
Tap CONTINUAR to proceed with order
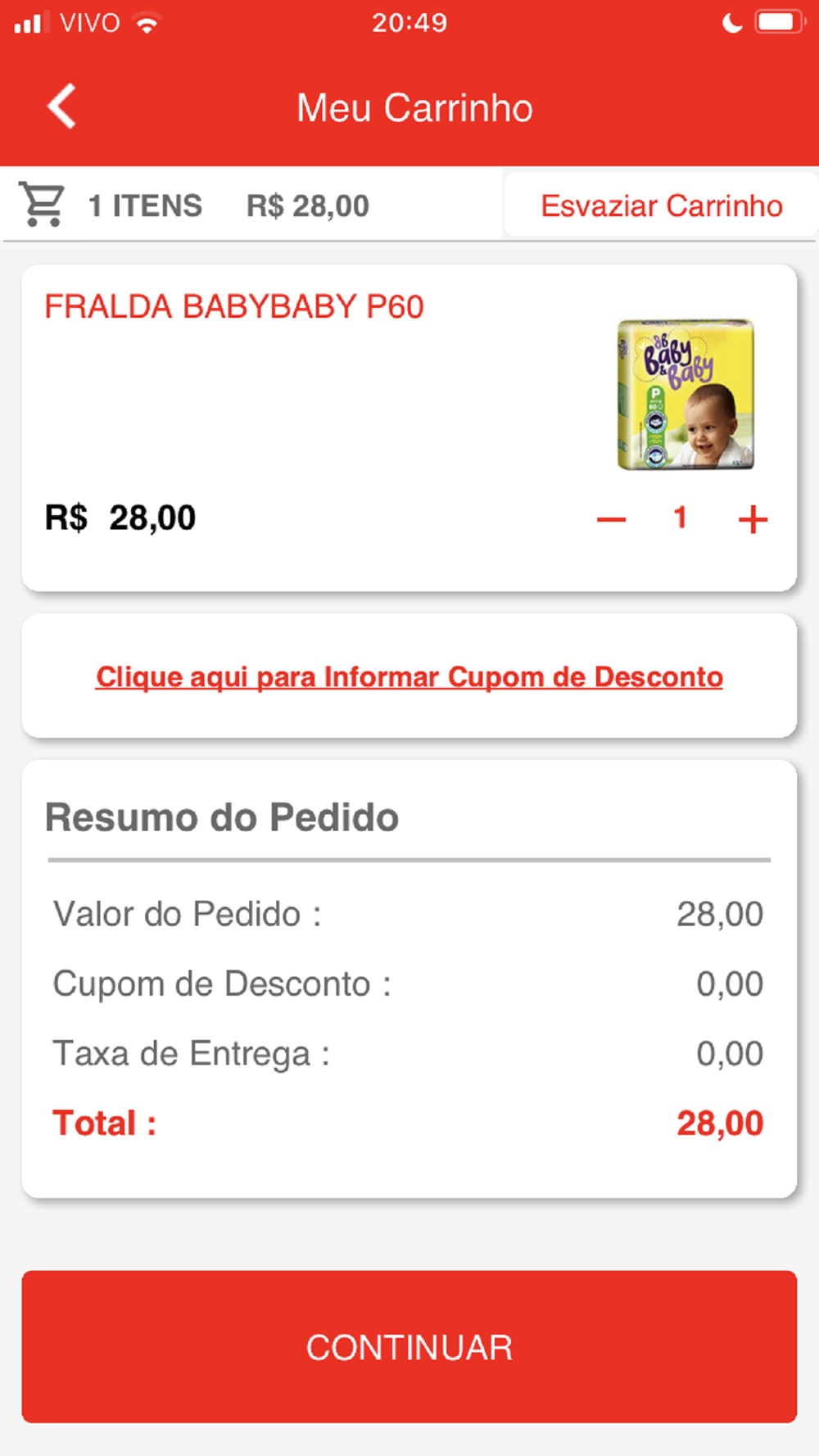click(x=409, y=1347)
